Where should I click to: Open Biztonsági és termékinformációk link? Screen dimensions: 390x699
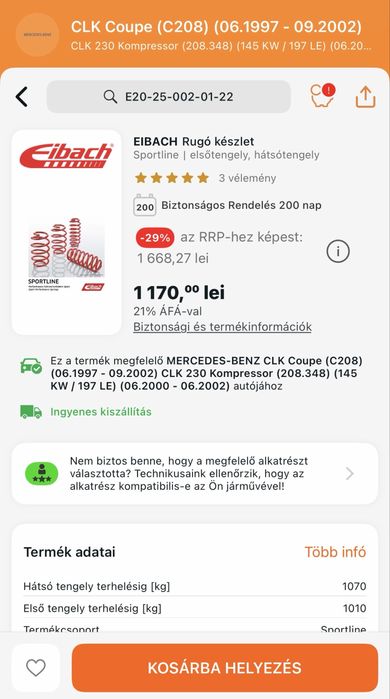(x=222, y=327)
